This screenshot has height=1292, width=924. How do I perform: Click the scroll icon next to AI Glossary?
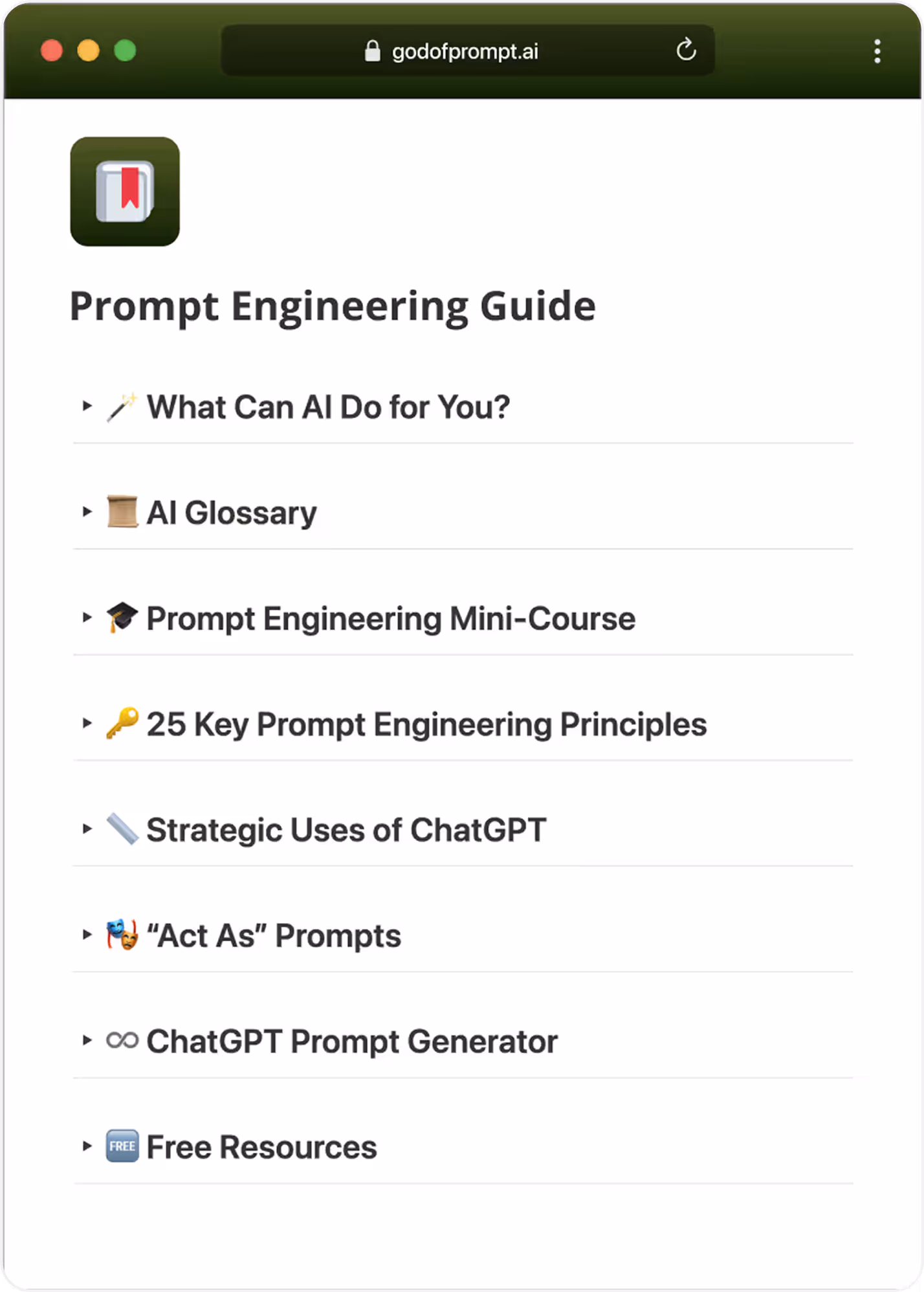(x=123, y=512)
